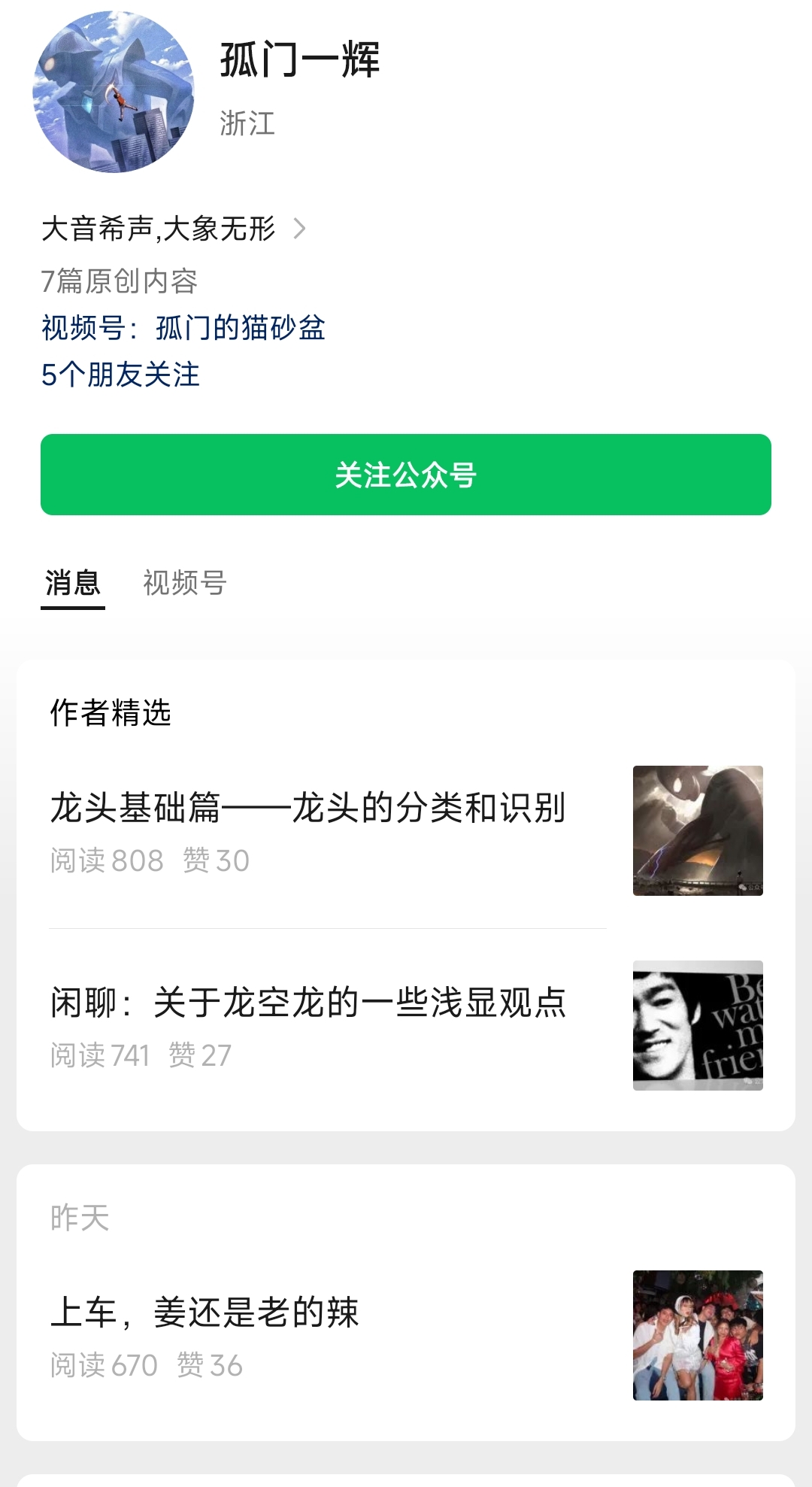Switch to the 视频号 tab
The width and height of the screenshot is (812, 1487).
(185, 583)
